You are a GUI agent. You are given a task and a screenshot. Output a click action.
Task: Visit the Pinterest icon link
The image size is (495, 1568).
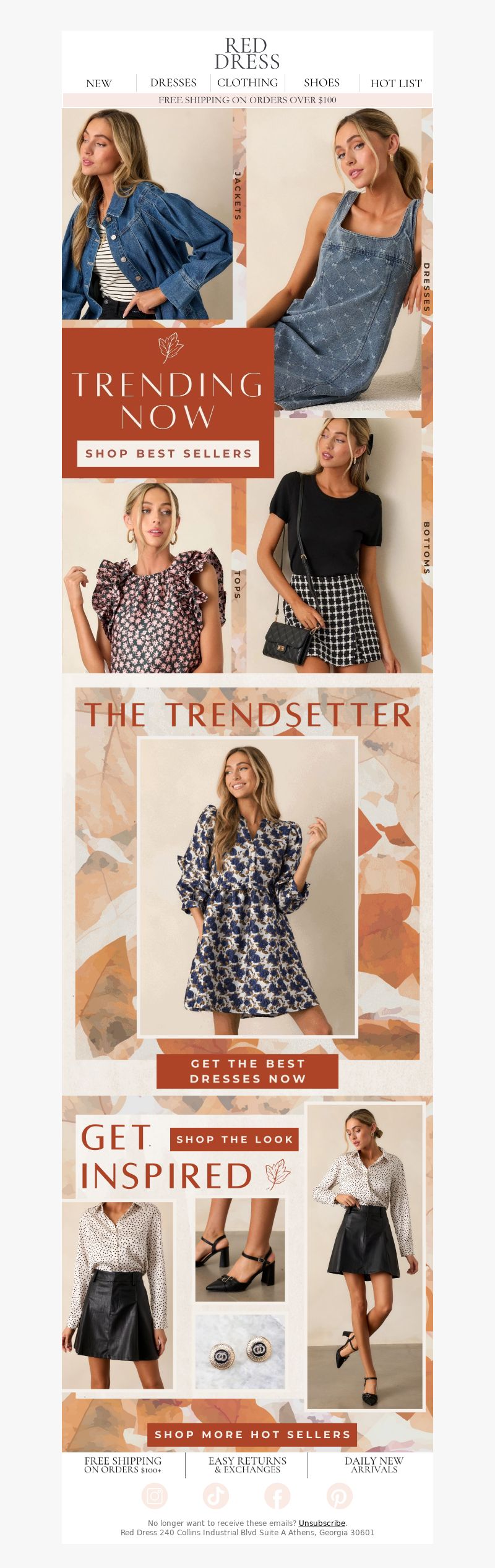pos(339,1496)
